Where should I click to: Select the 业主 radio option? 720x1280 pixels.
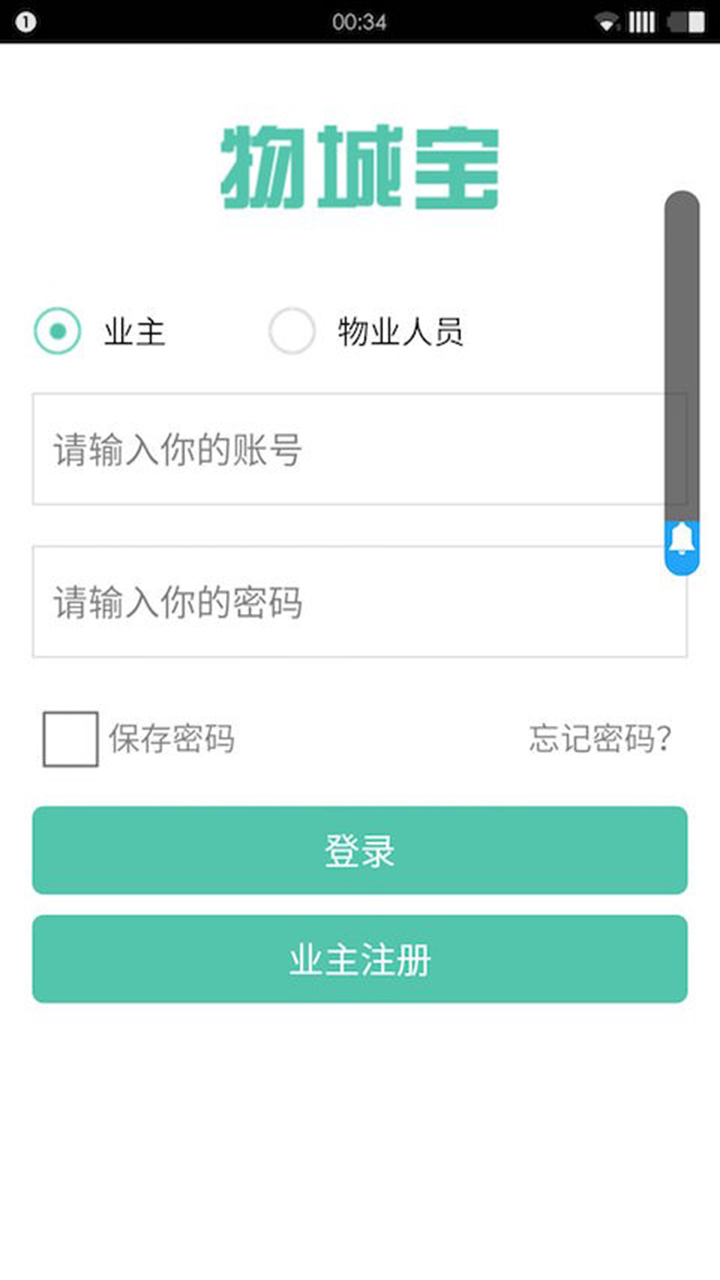pos(58,331)
